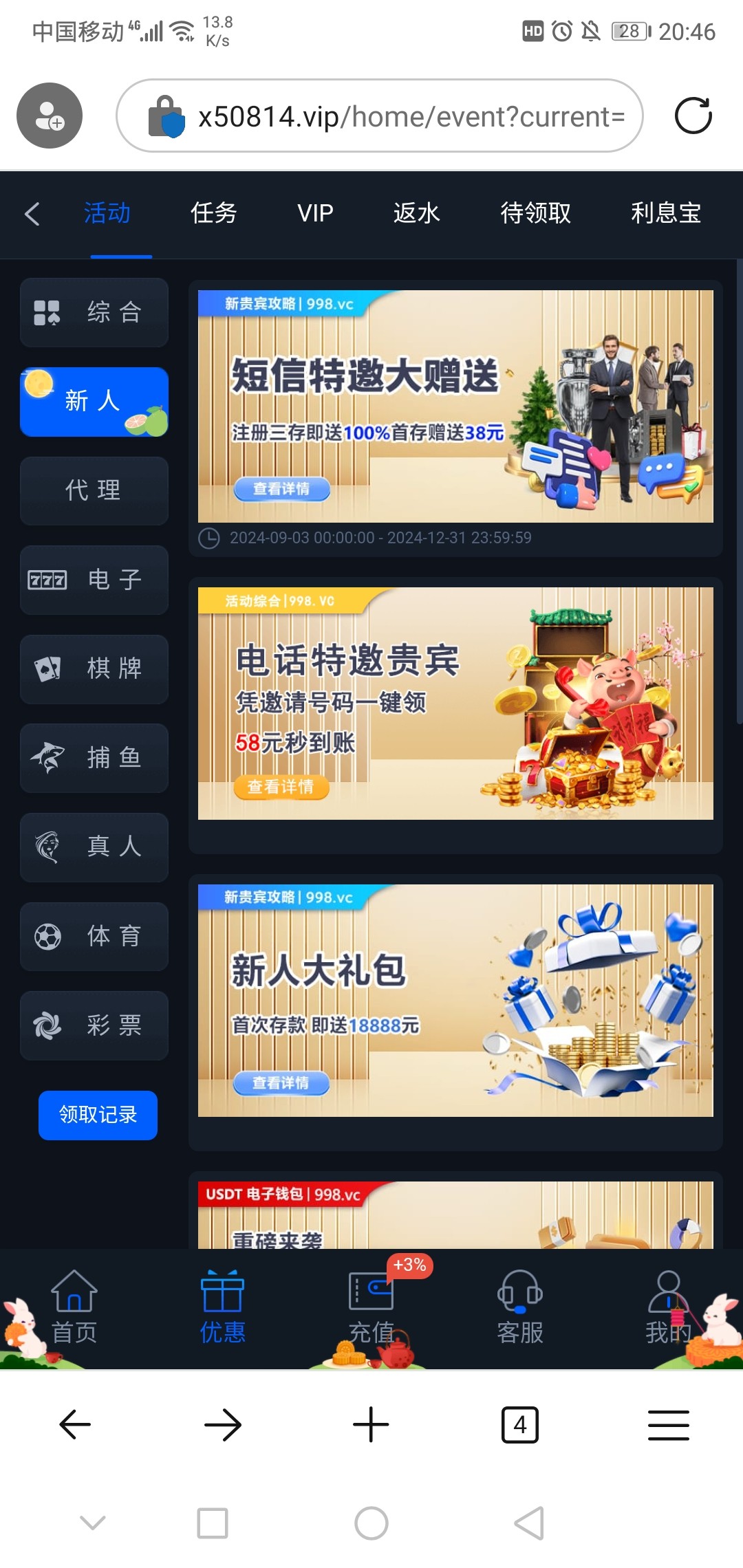Choose the 真人 category
This screenshot has height=1568, width=743.
point(94,847)
